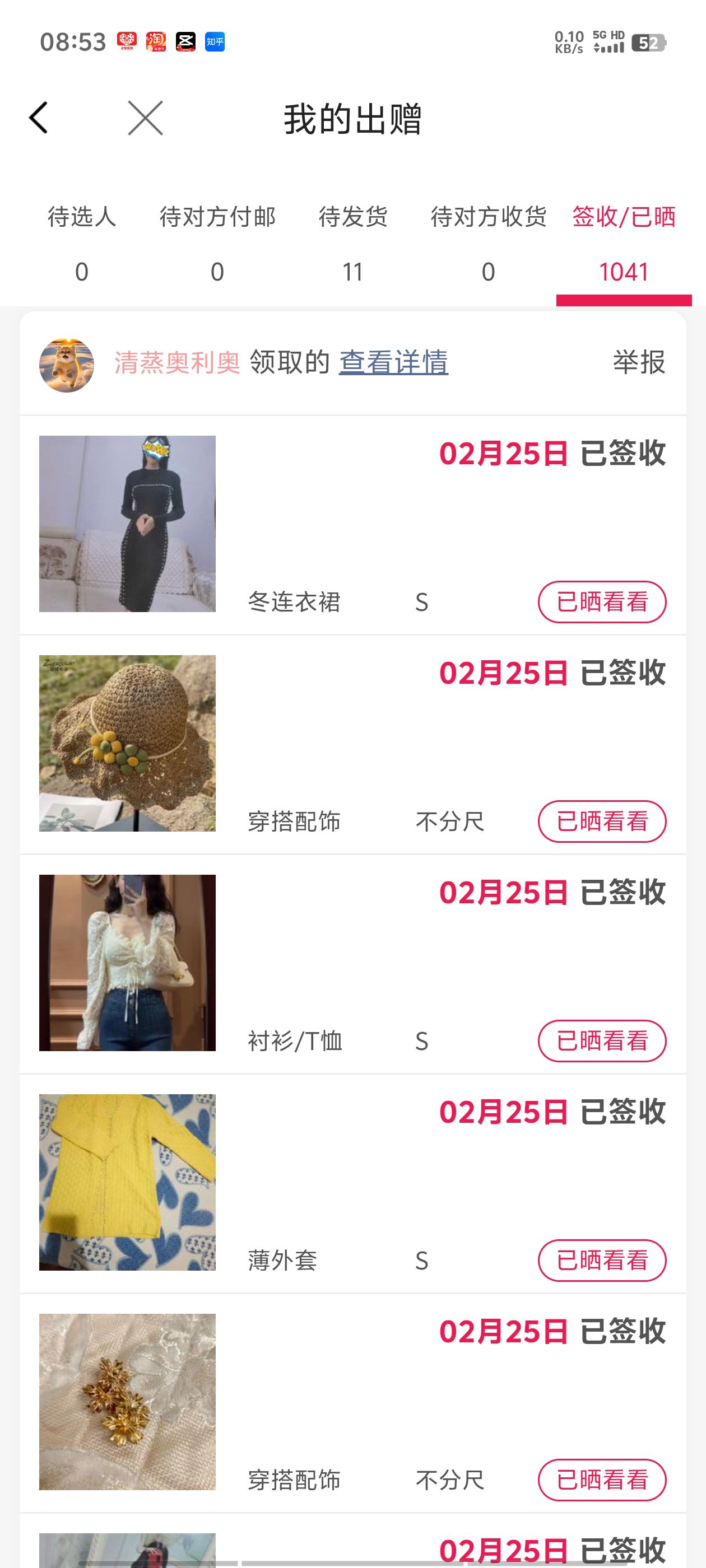Open the 查看详情 link
Image resolution: width=706 pixels, height=1568 pixels.
click(x=393, y=362)
